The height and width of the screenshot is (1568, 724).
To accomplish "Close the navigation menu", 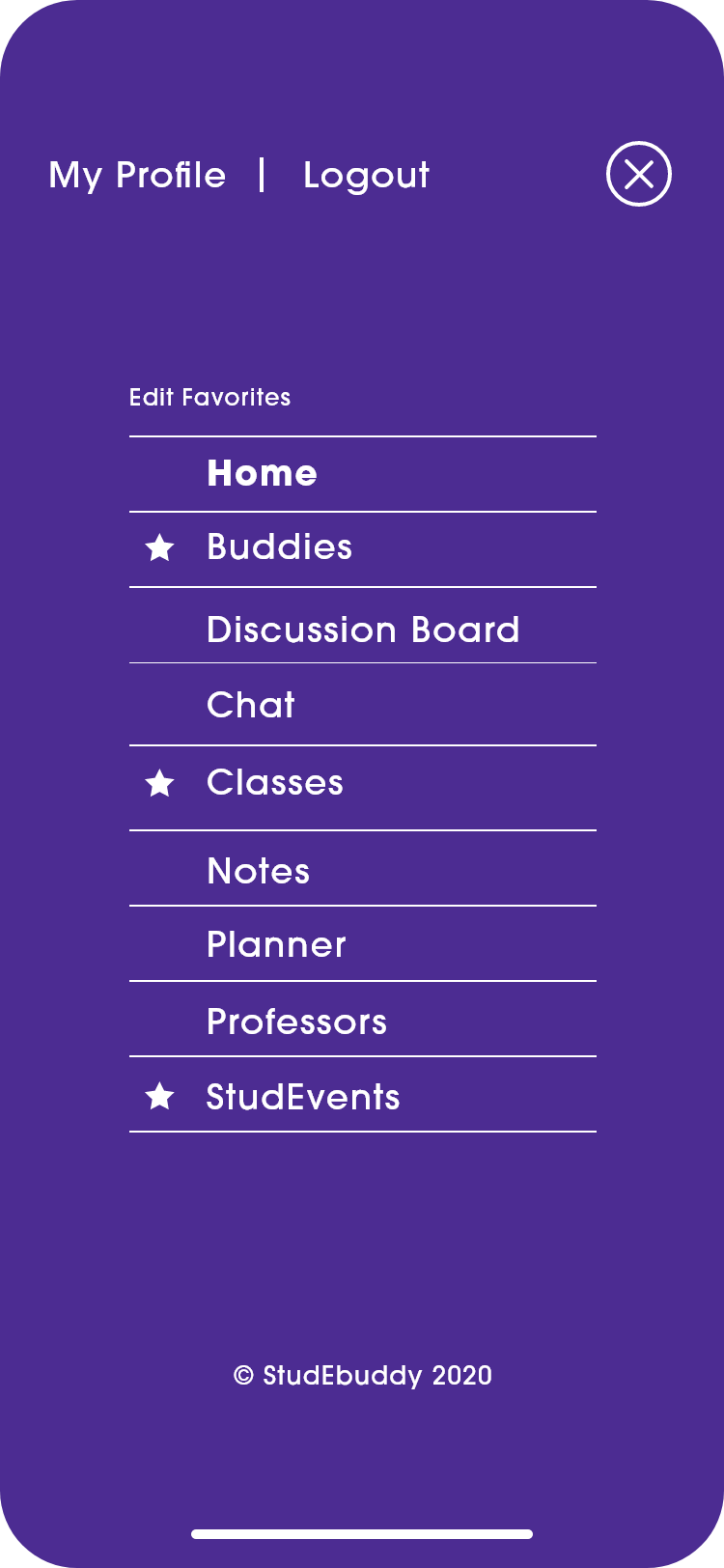I will click(x=638, y=174).
